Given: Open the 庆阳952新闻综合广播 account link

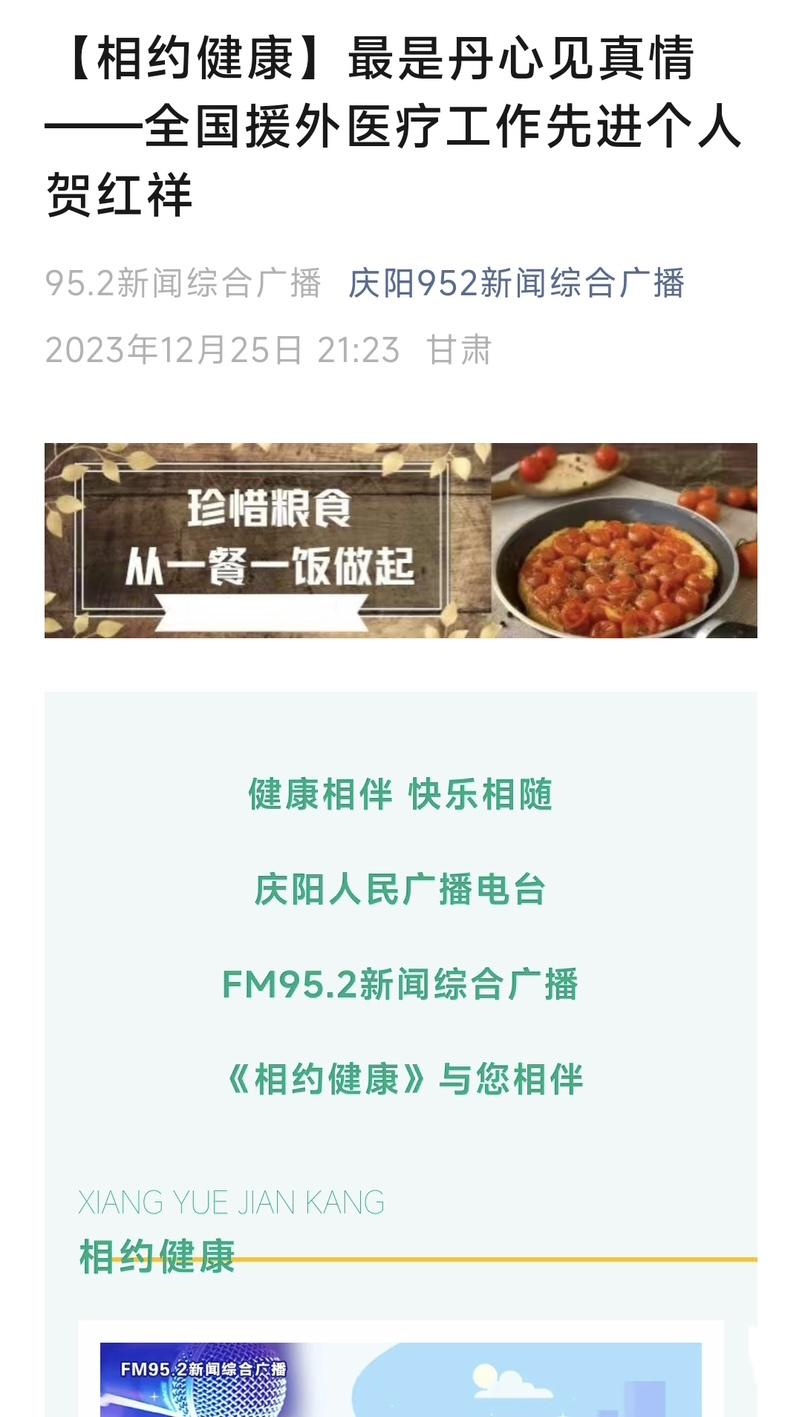Looking at the screenshot, I should point(516,284).
